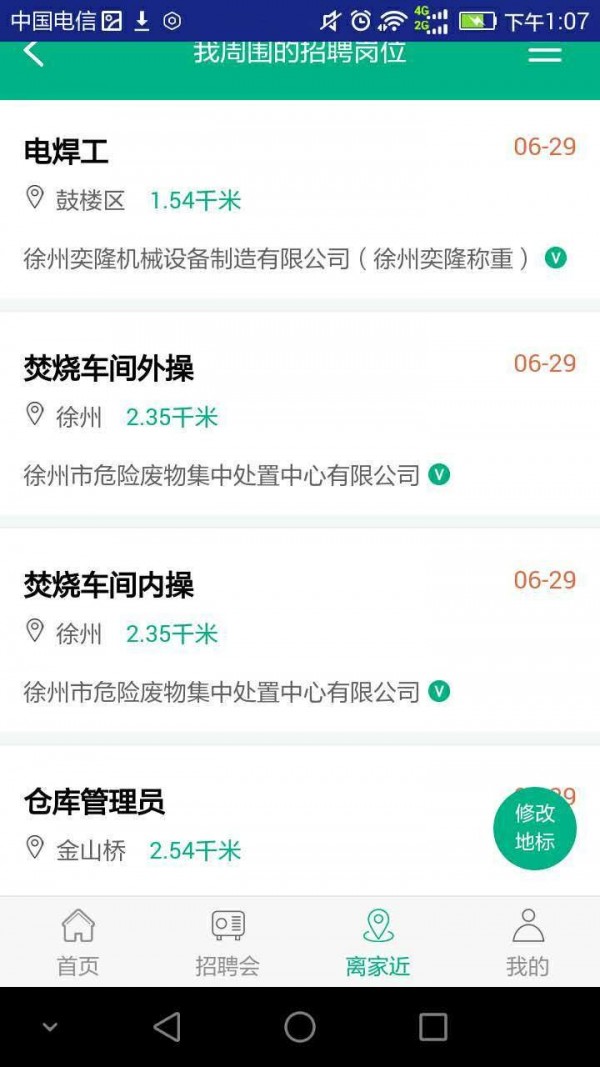
Task: Switch to the 首页 tab
Action: coord(77,941)
